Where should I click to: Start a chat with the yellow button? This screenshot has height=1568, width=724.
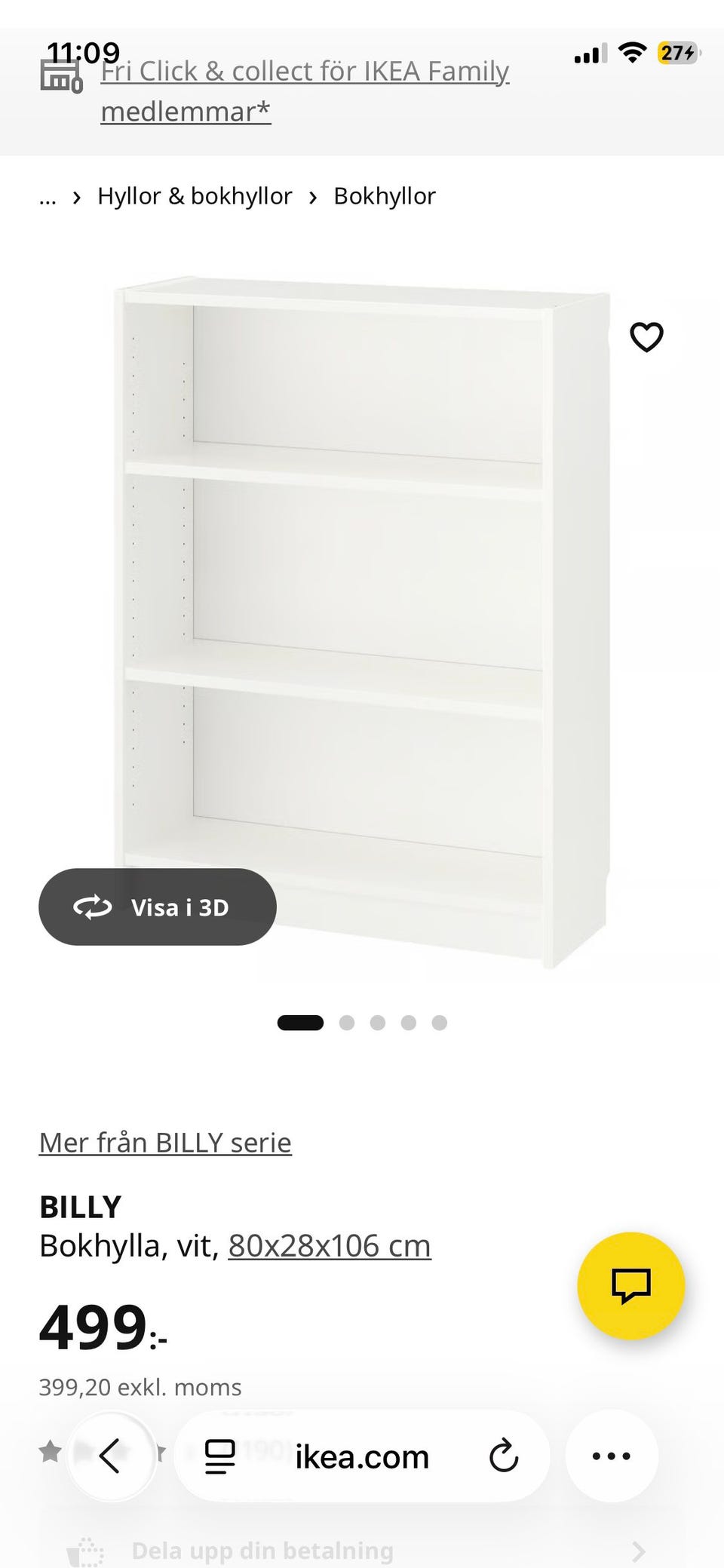pos(630,1285)
